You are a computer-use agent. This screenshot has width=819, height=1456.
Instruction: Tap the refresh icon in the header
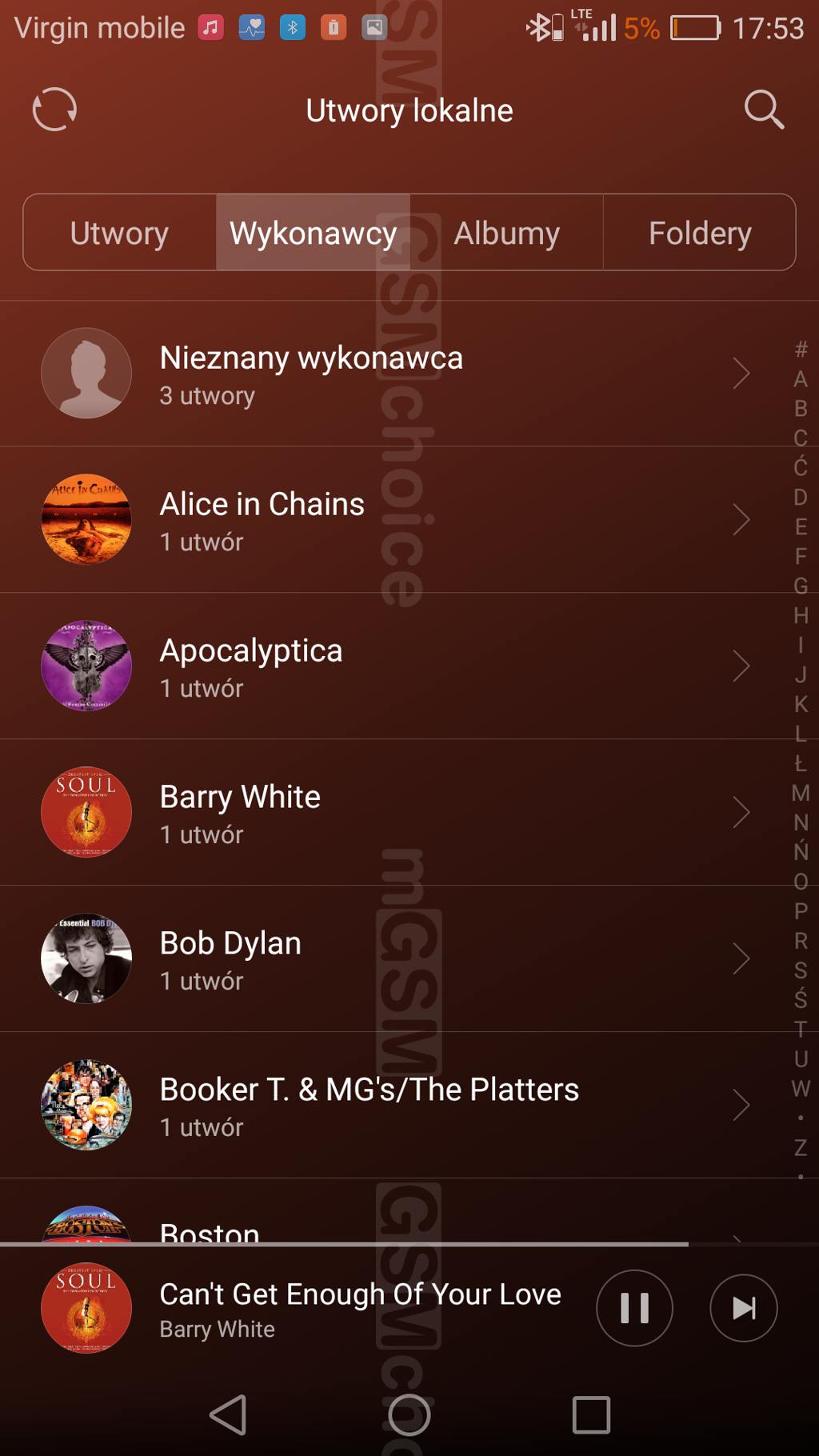point(54,110)
